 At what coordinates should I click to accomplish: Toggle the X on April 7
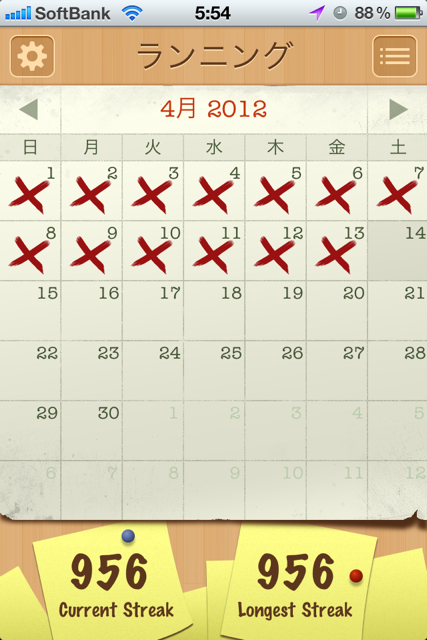[x=398, y=191]
